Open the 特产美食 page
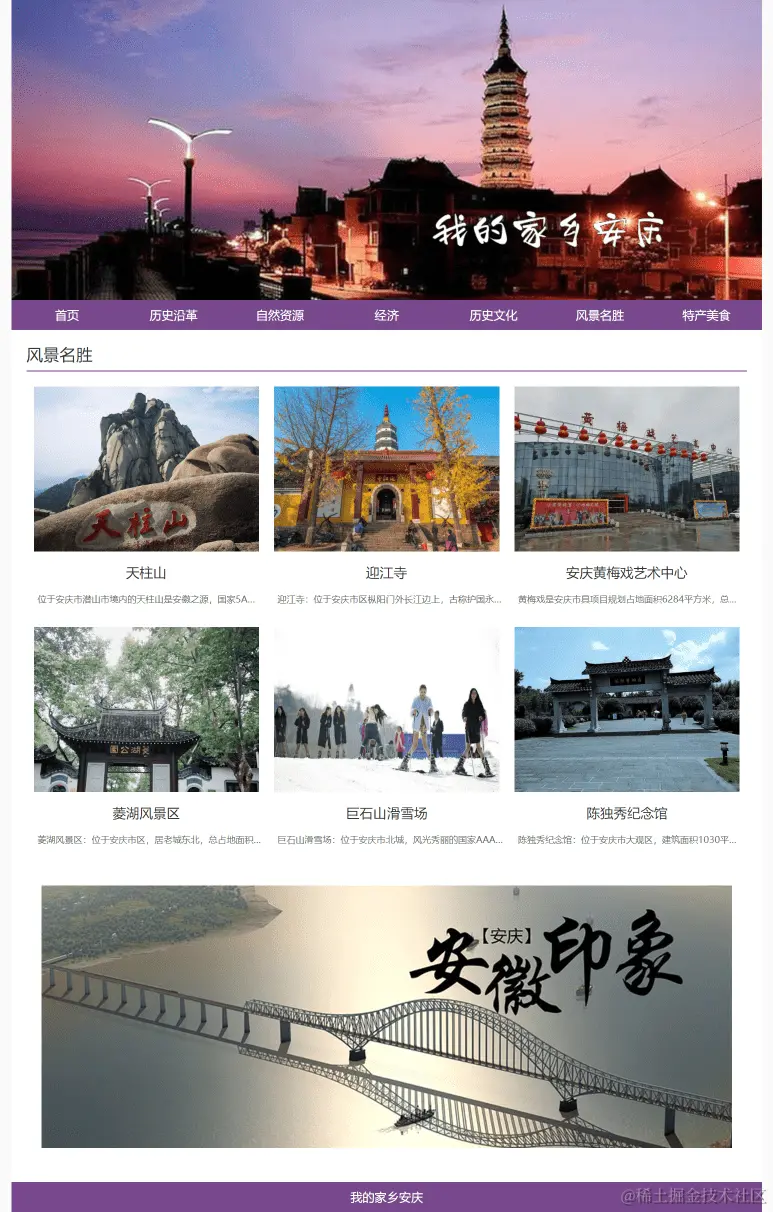The height and width of the screenshot is (1212, 773). tap(706, 315)
